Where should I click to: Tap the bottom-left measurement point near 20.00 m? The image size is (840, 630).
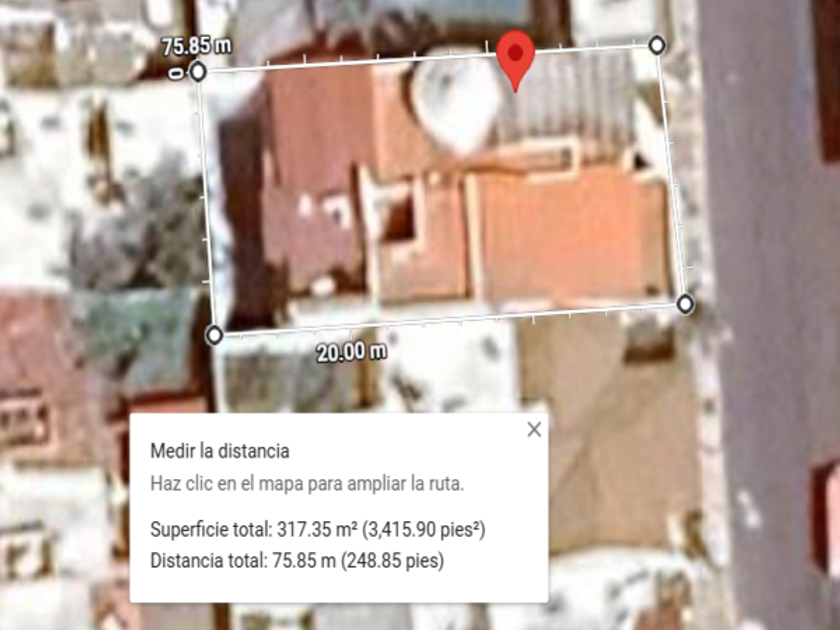click(214, 335)
